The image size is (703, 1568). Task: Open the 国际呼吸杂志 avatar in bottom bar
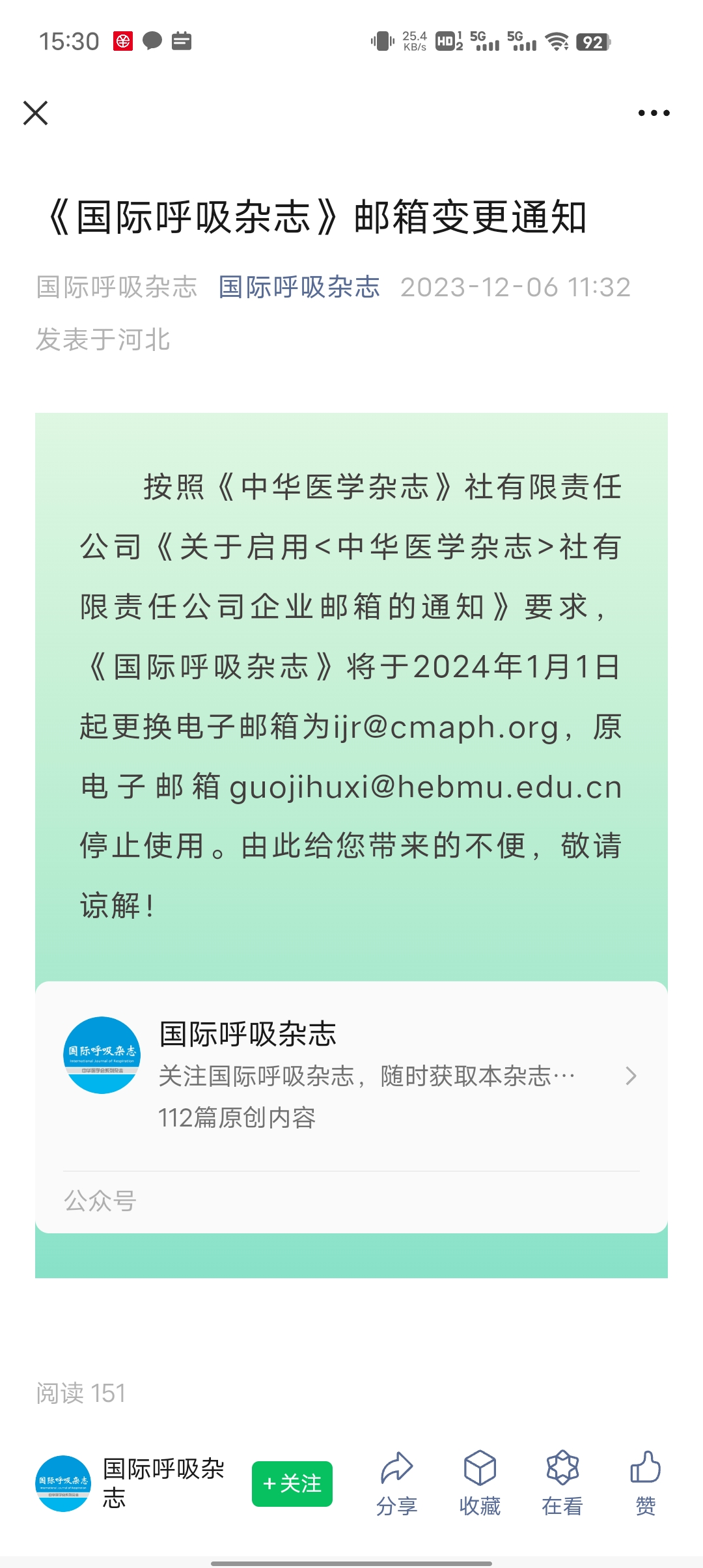(63, 1484)
